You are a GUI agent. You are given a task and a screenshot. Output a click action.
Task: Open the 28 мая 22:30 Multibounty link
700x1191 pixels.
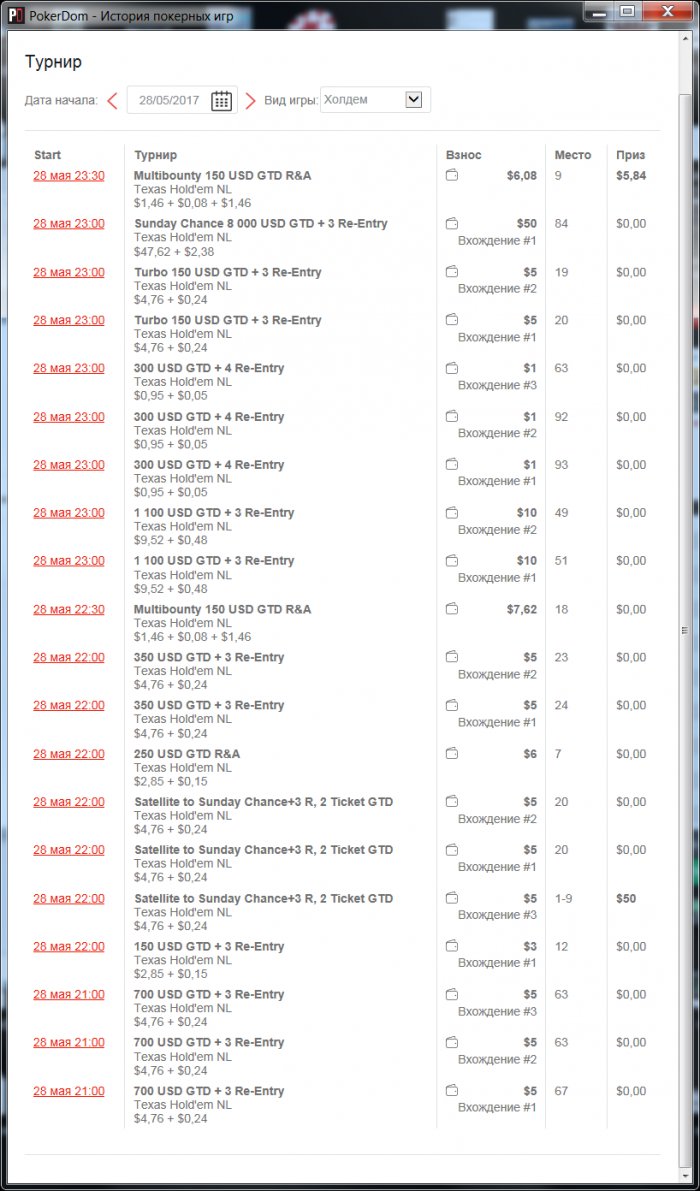click(x=68, y=610)
